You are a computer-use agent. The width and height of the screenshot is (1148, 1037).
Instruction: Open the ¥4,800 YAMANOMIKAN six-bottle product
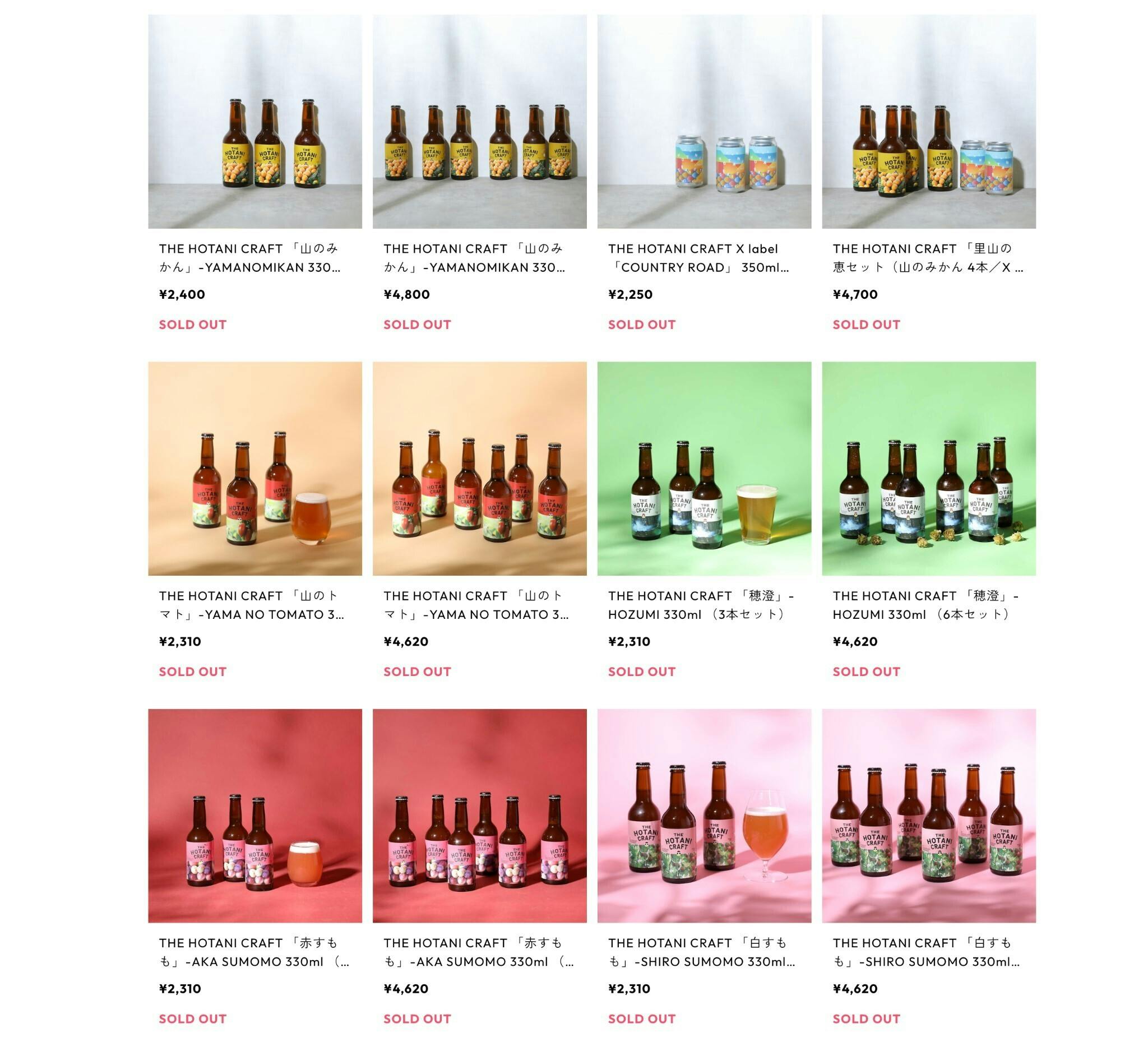point(479,122)
